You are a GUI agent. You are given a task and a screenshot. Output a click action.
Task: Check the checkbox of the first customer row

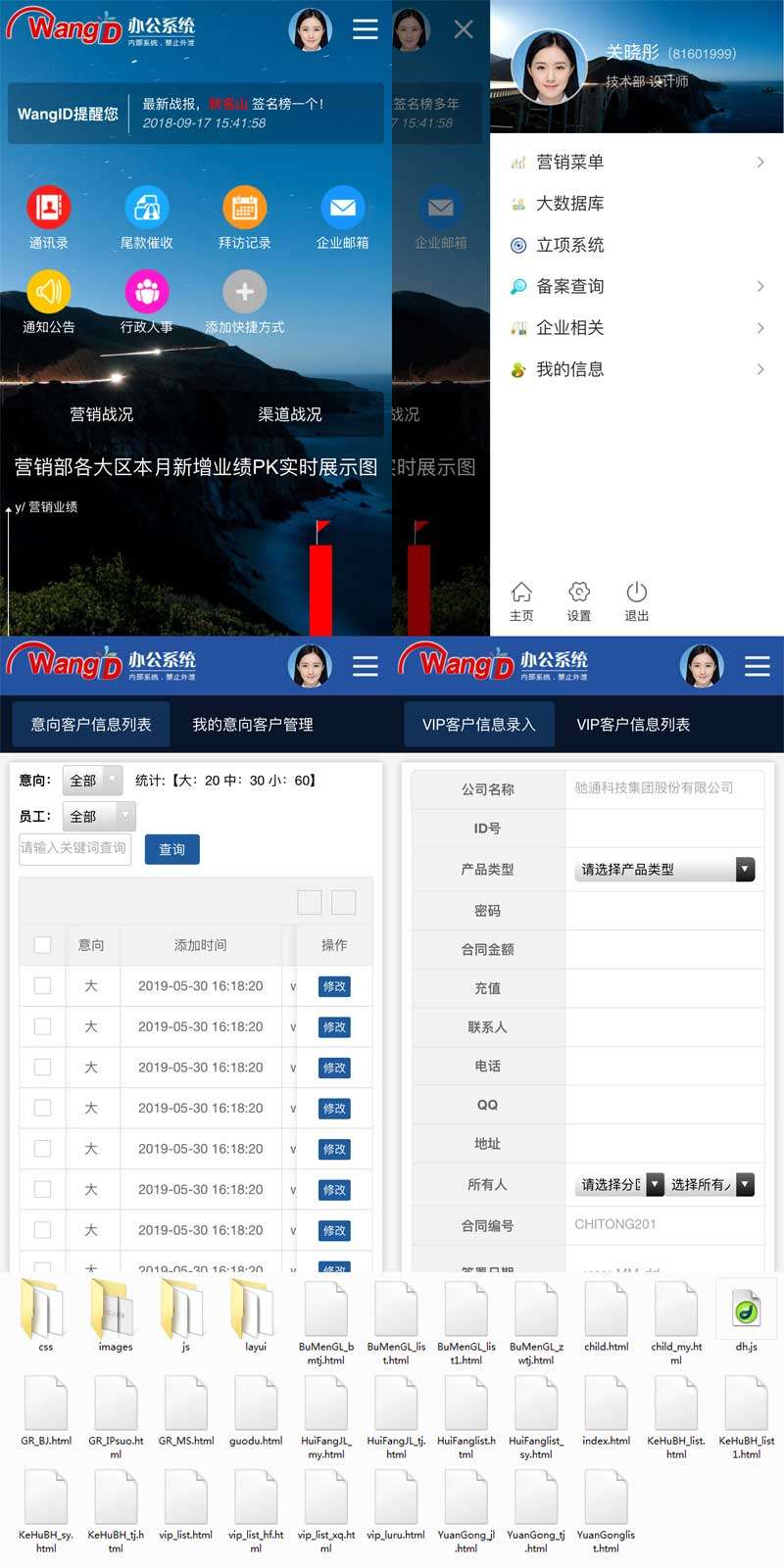coord(42,985)
